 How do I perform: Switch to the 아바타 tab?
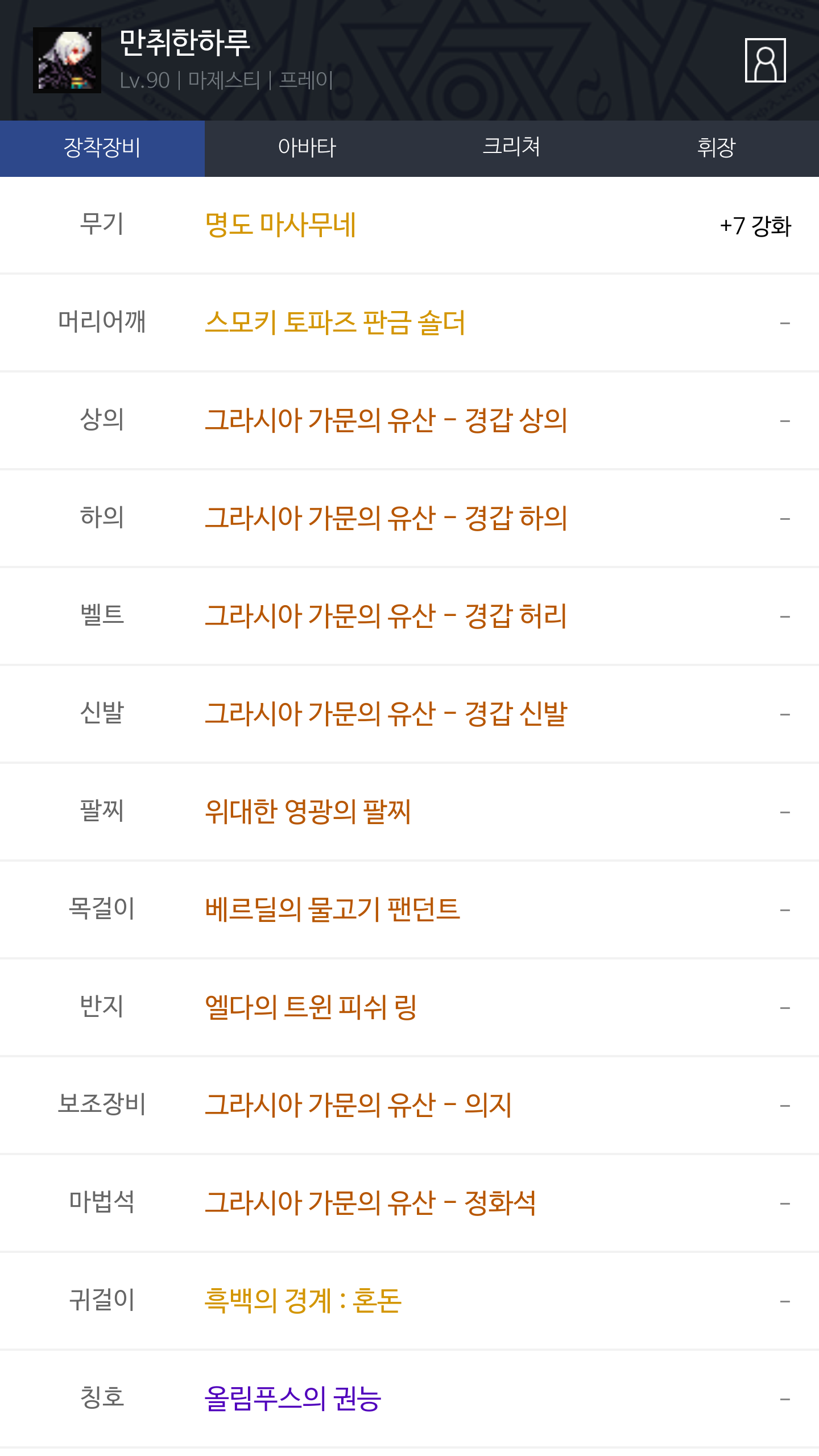(307, 148)
